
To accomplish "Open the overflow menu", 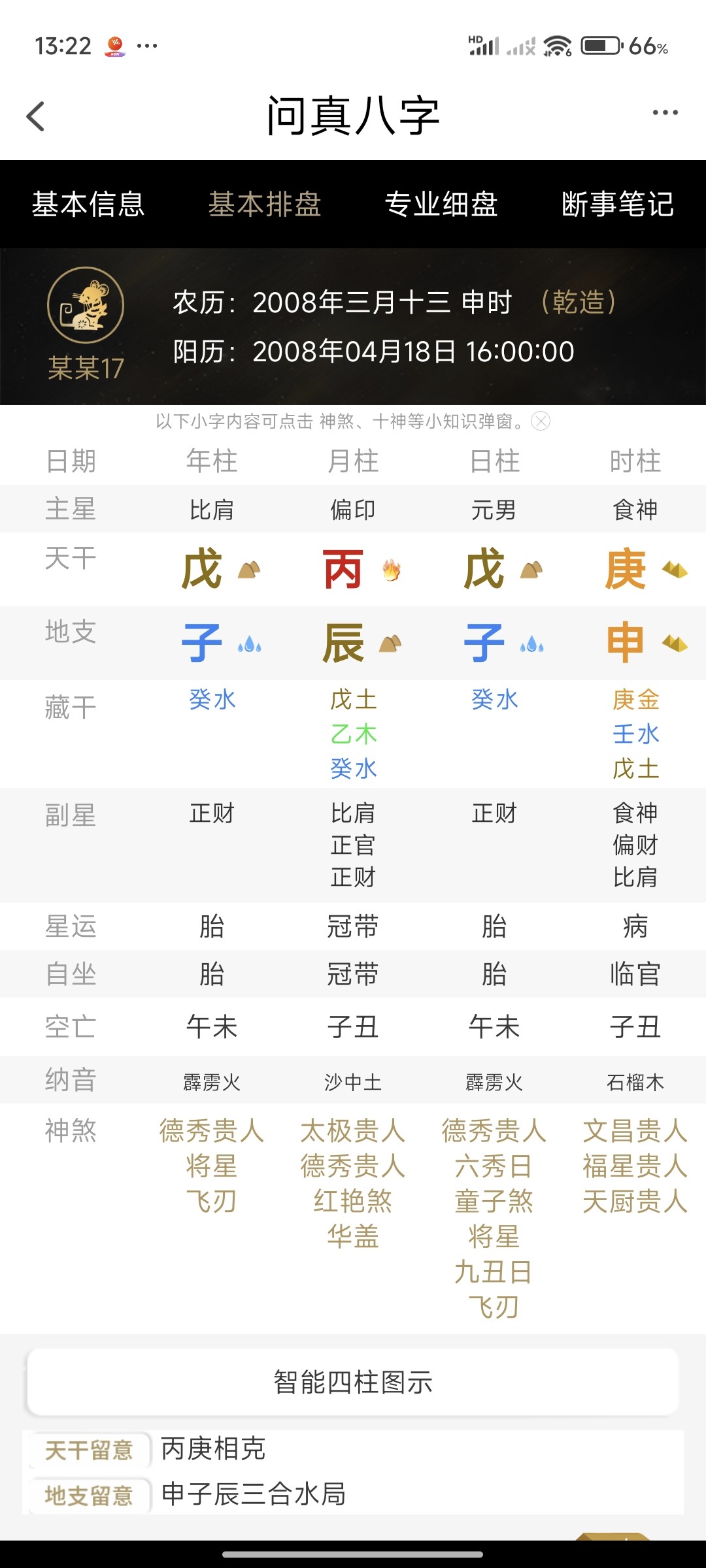I will click(x=665, y=113).
